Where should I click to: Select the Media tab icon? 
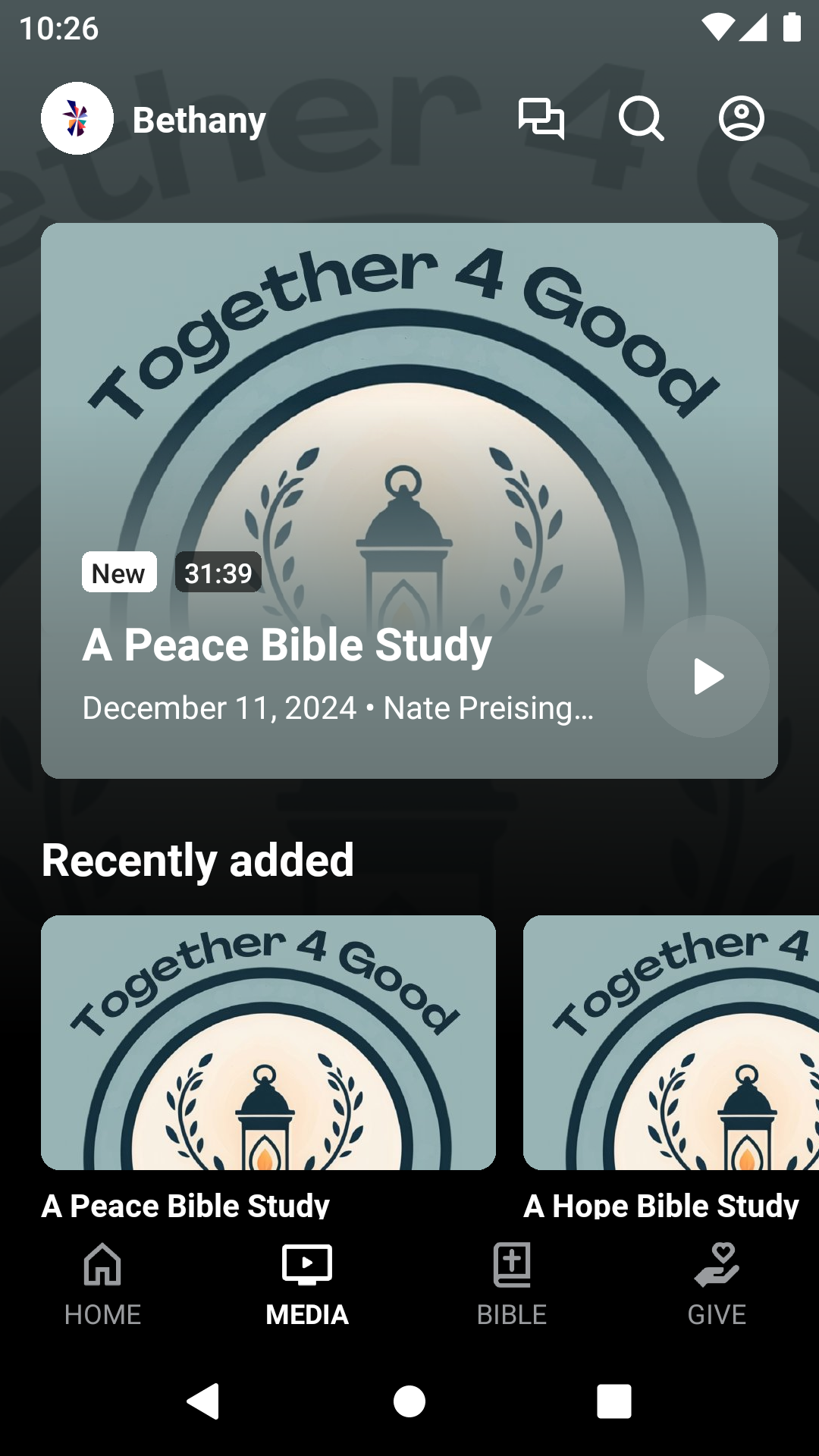306,1261
